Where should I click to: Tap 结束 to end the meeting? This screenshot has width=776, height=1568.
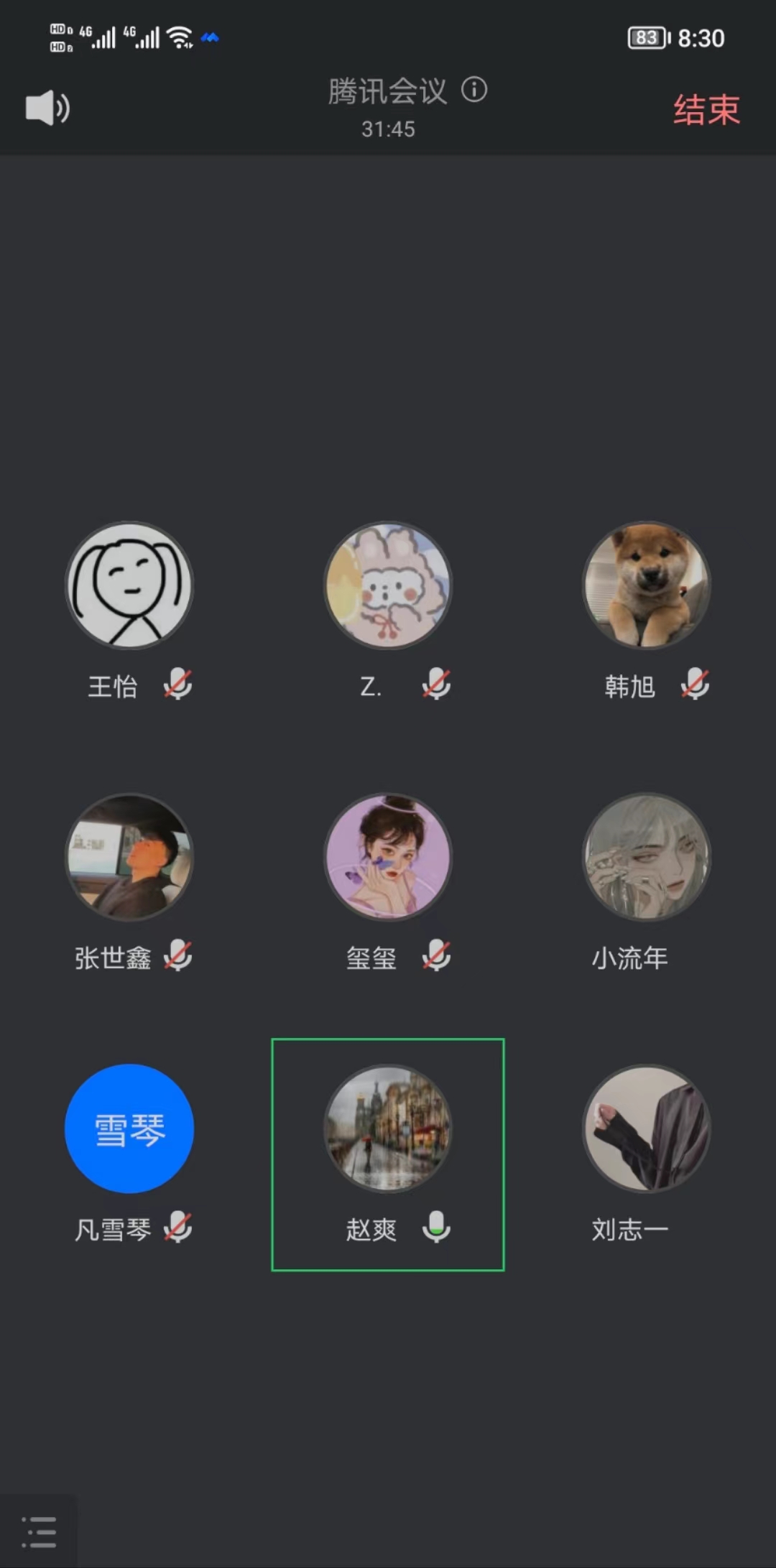[706, 110]
